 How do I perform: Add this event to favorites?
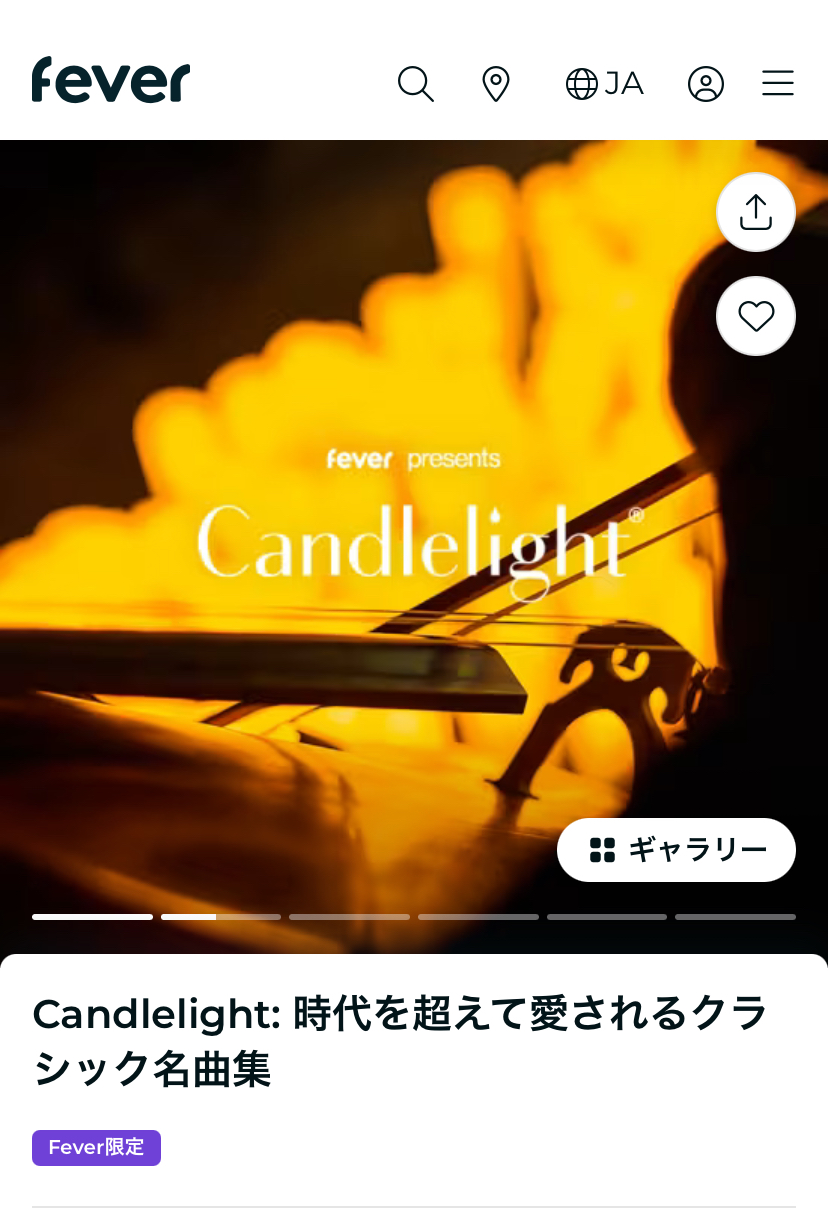[x=755, y=316]
